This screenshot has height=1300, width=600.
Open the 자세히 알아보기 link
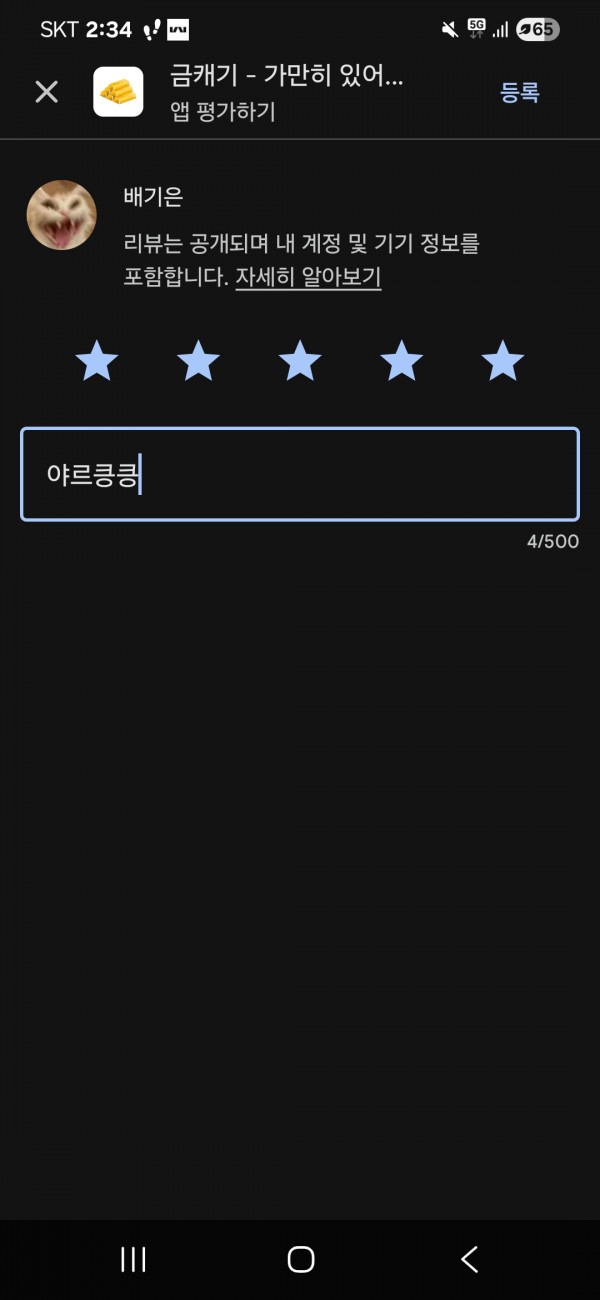[308, 277]
